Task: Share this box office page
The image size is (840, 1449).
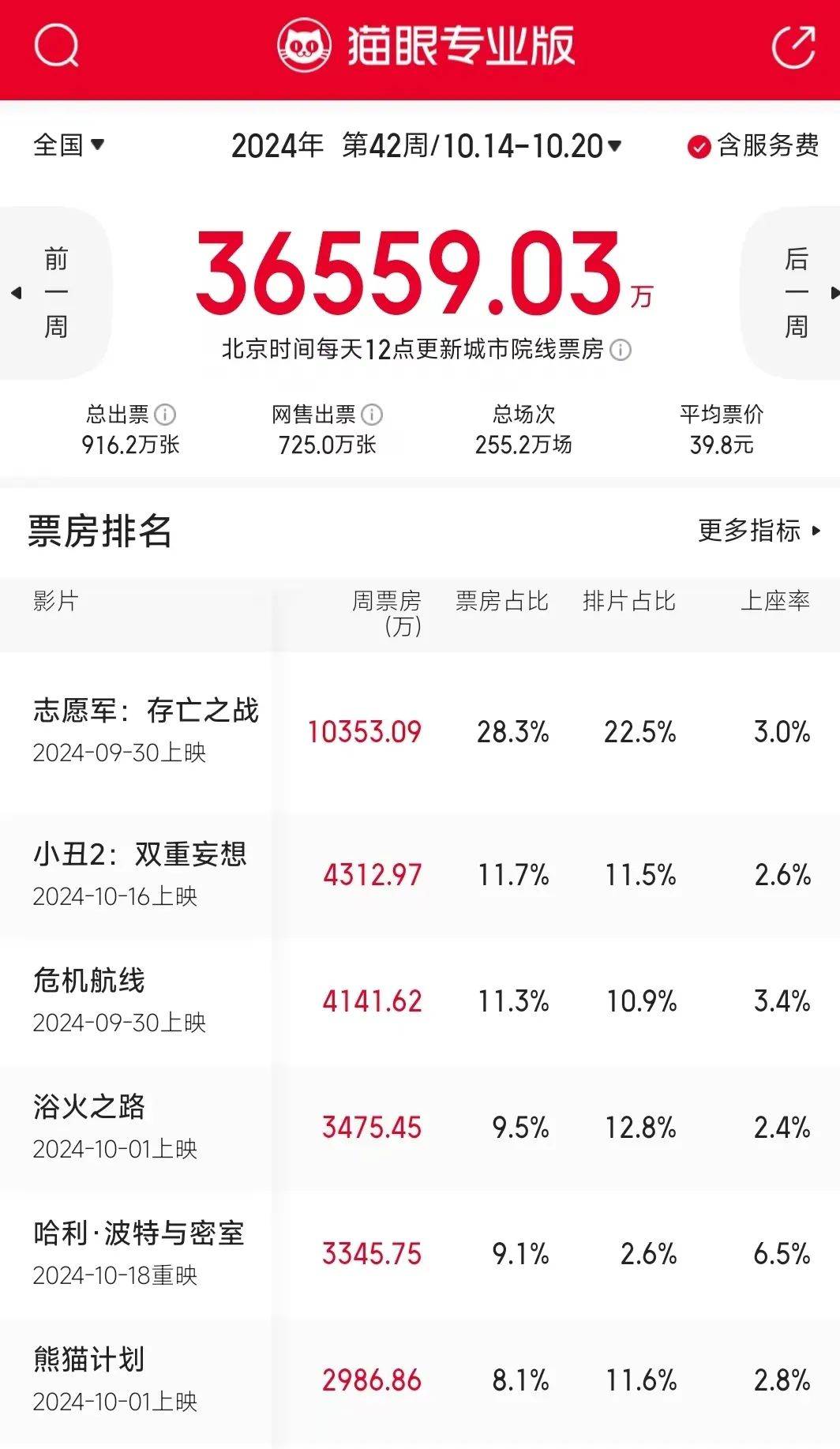Action: pos(793,47)
